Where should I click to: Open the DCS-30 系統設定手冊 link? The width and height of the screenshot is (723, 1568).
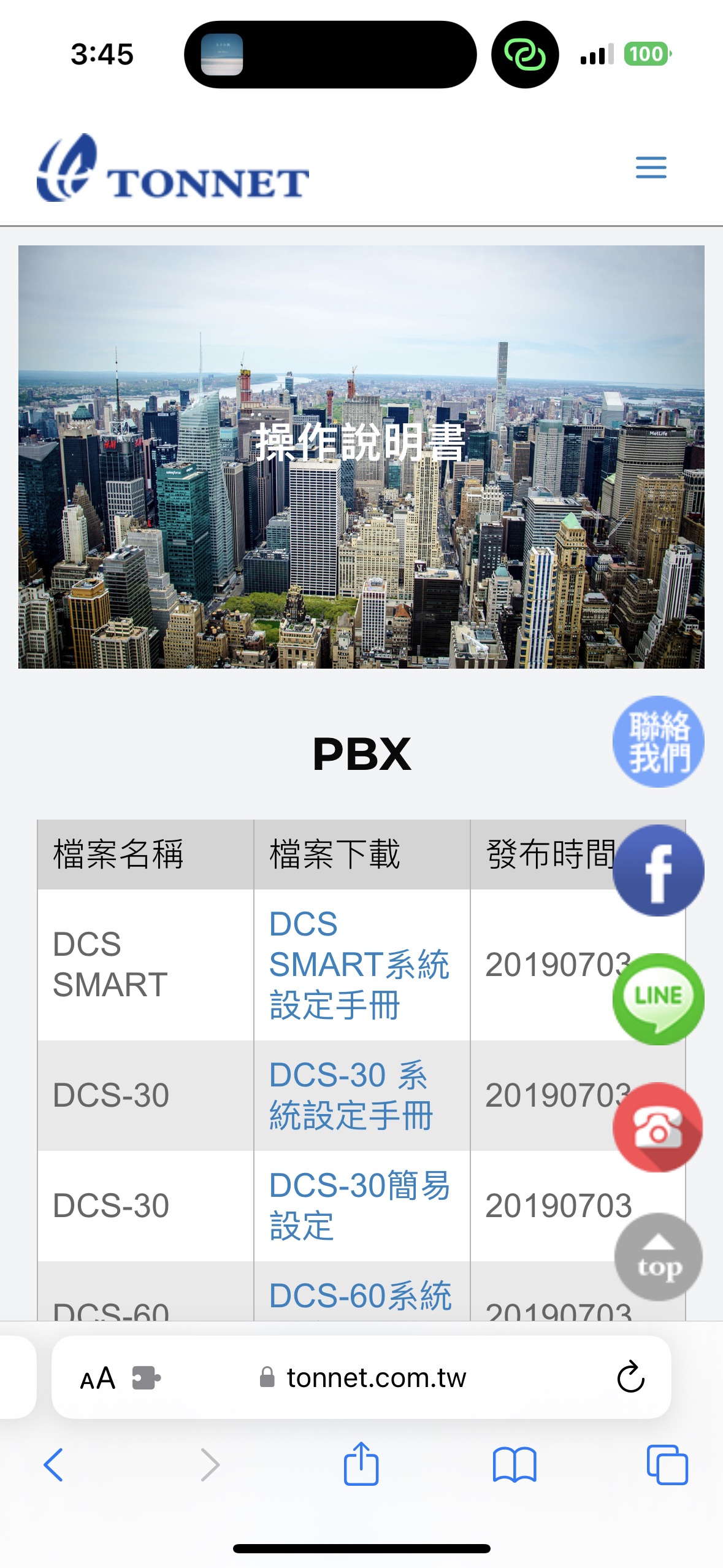click(351, 1095)
